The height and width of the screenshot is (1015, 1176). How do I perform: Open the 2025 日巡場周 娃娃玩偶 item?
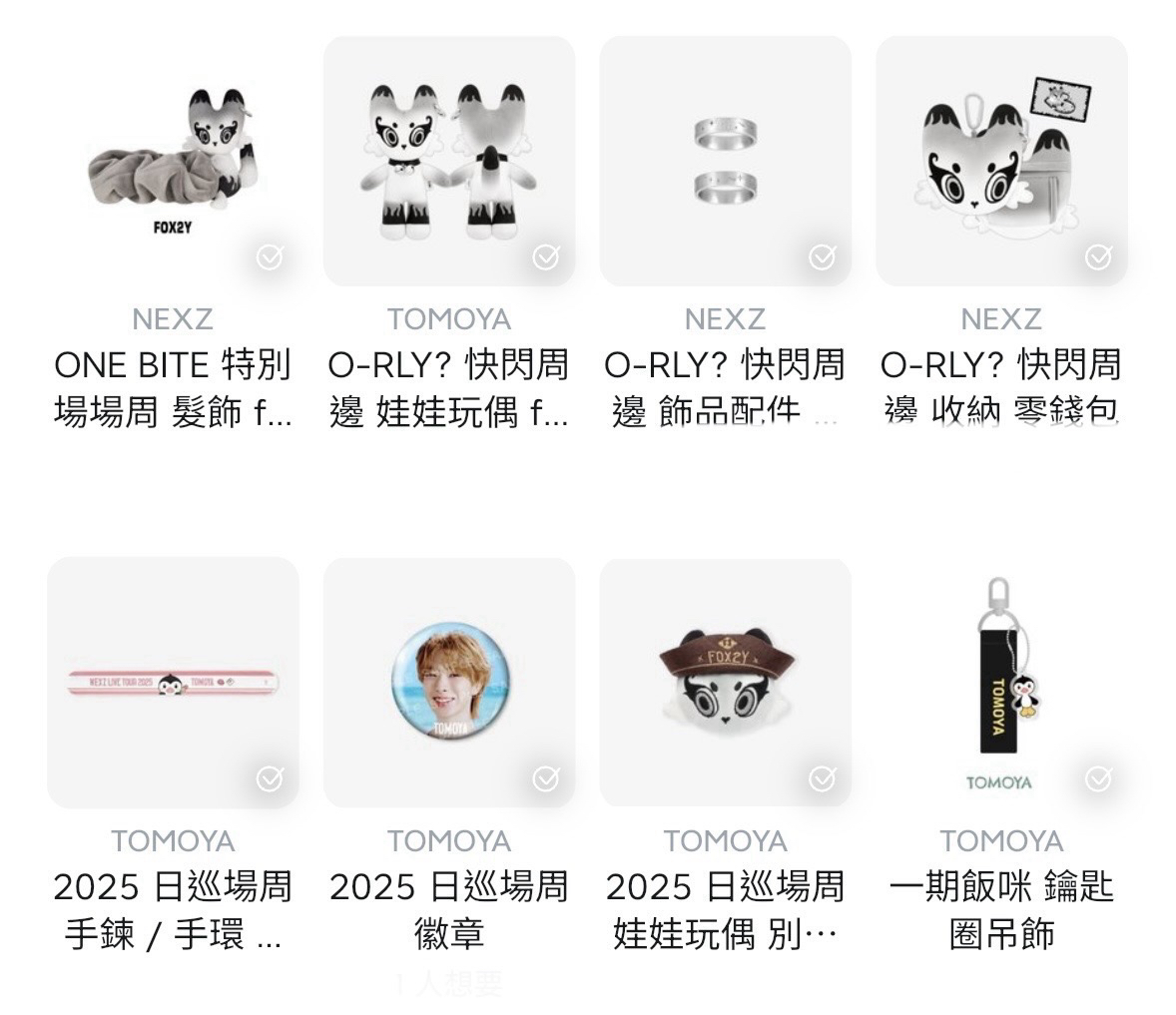click(725, 683)
